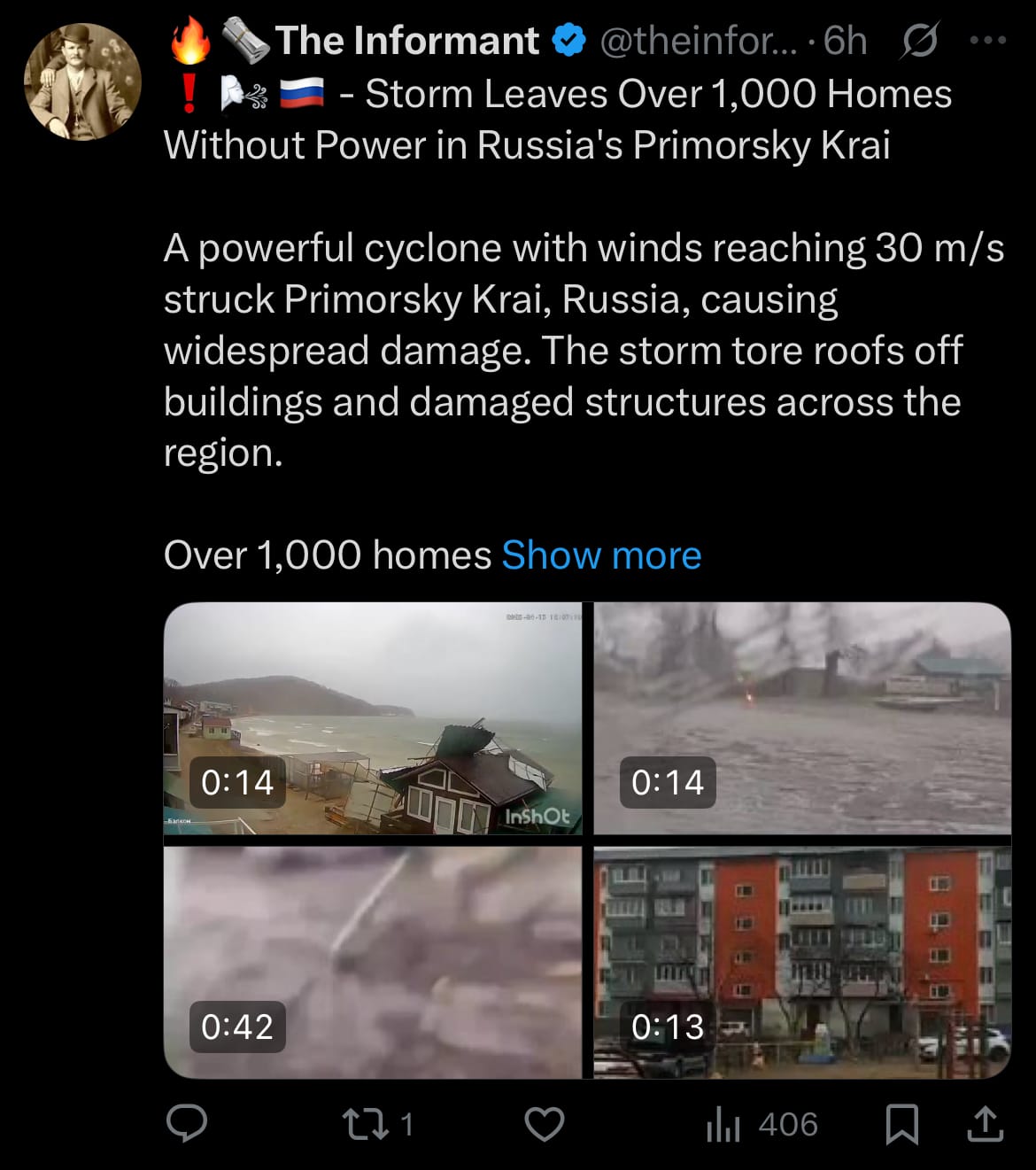
Task: Play the beach house roof video
Action: coord(373,718)
